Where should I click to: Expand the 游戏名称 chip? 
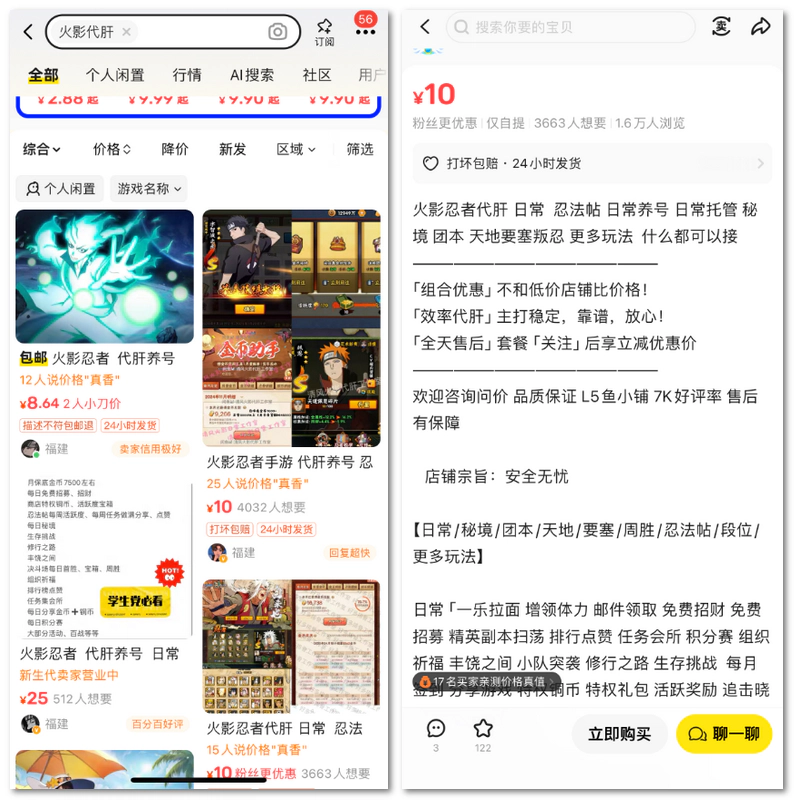pos(149,188)
